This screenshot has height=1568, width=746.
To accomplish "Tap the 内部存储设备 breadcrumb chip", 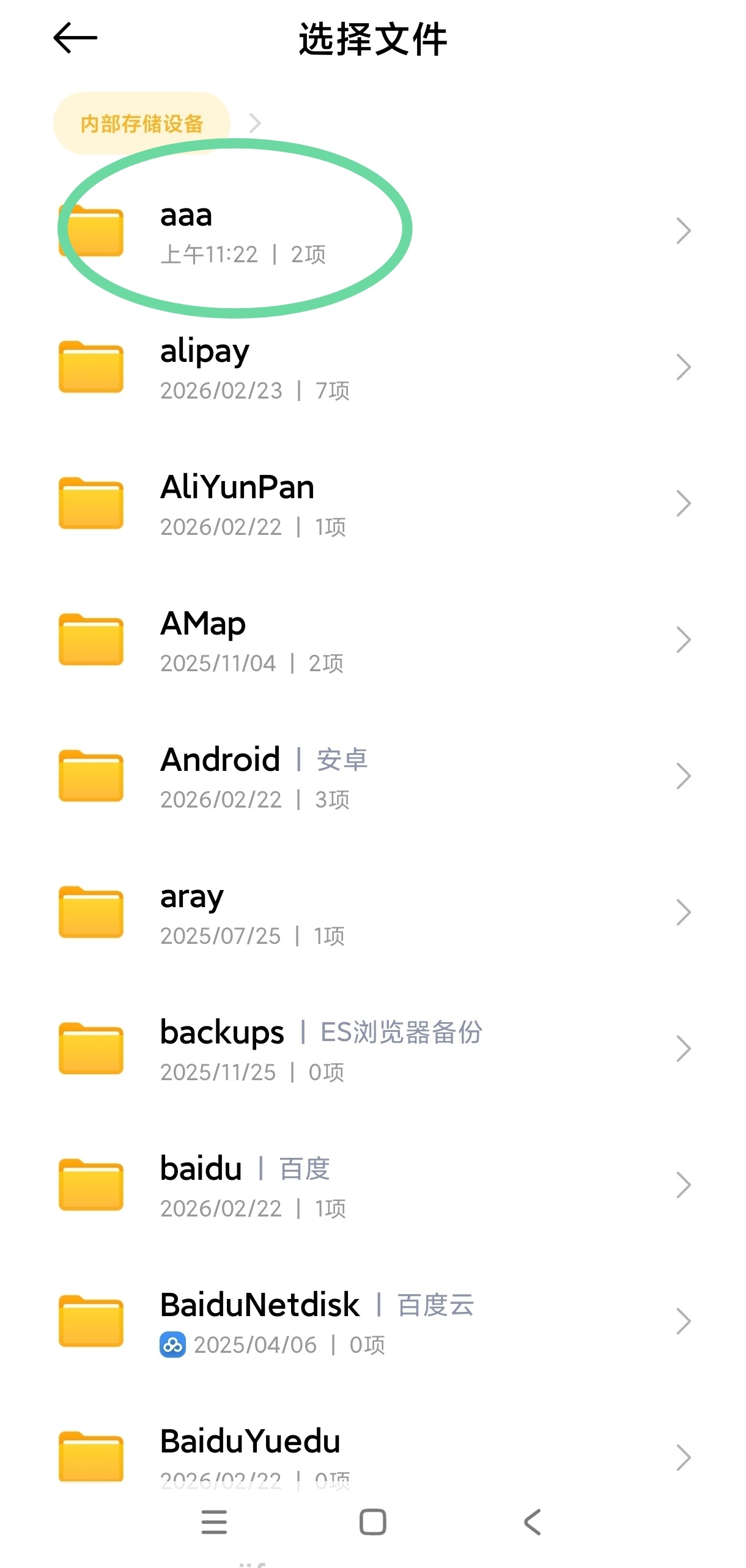I will [x=141, y=123].
